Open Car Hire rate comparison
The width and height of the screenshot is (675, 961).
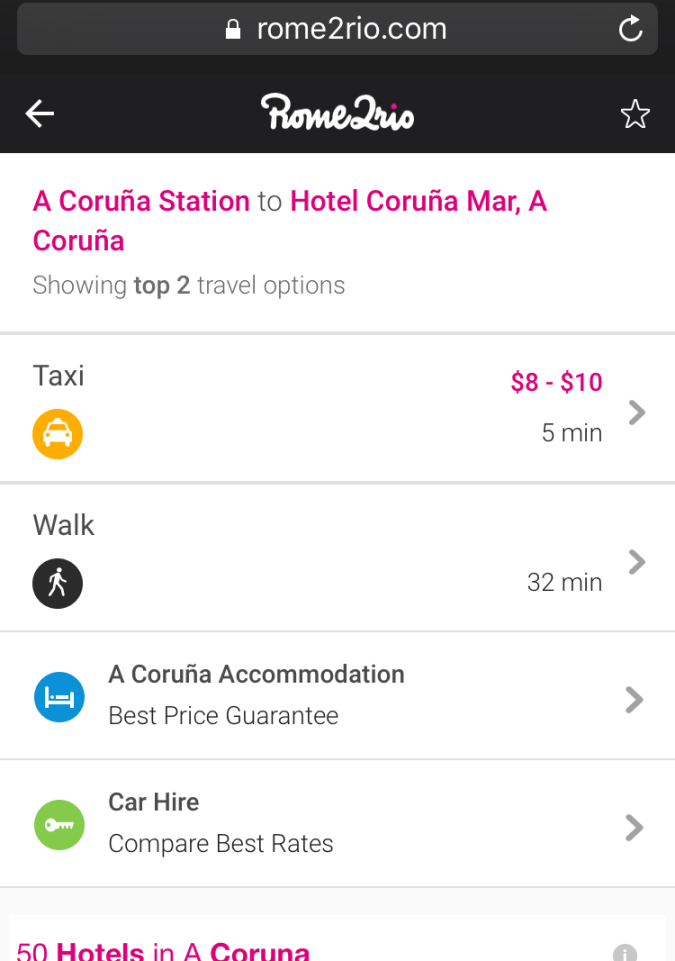click(337, 823)
